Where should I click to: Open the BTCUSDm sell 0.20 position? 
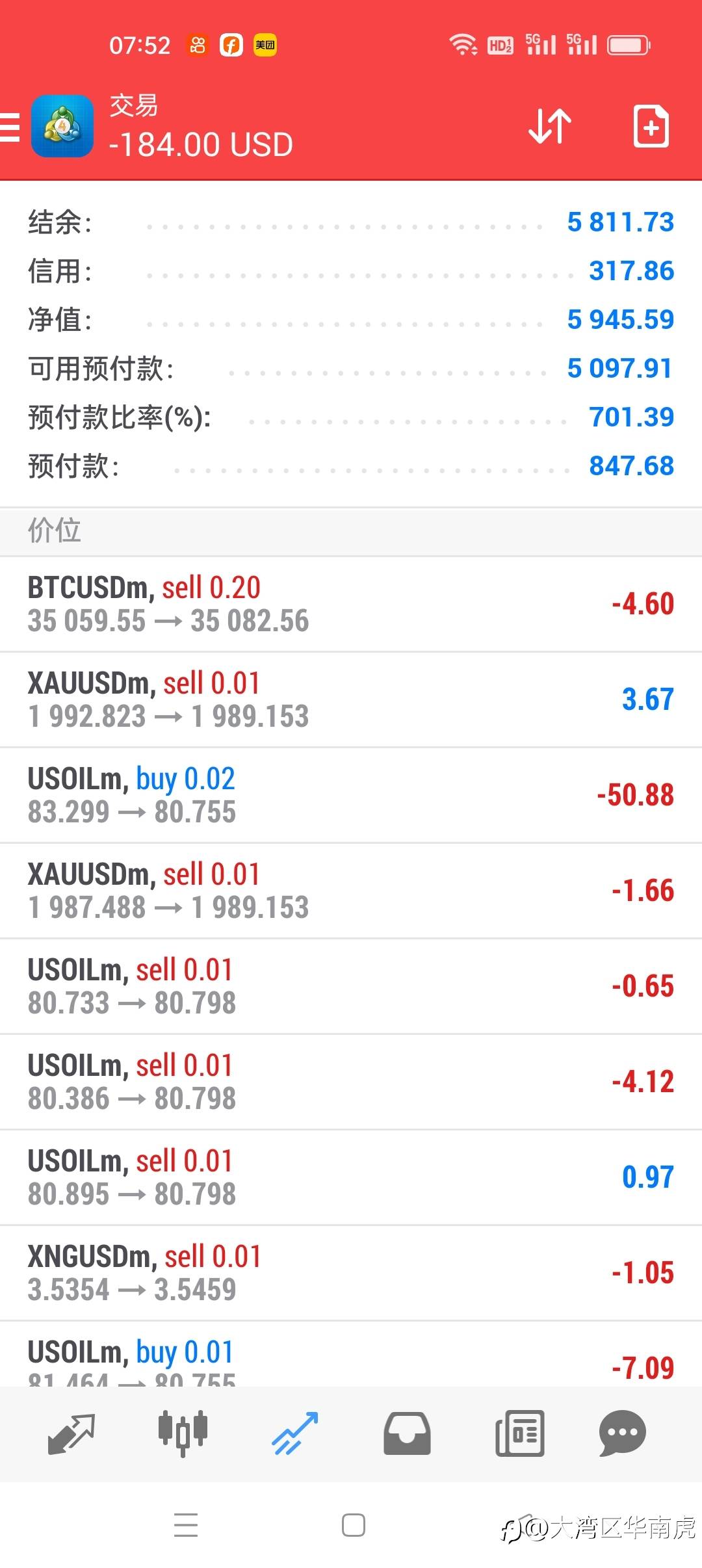(x=351, y=604)
